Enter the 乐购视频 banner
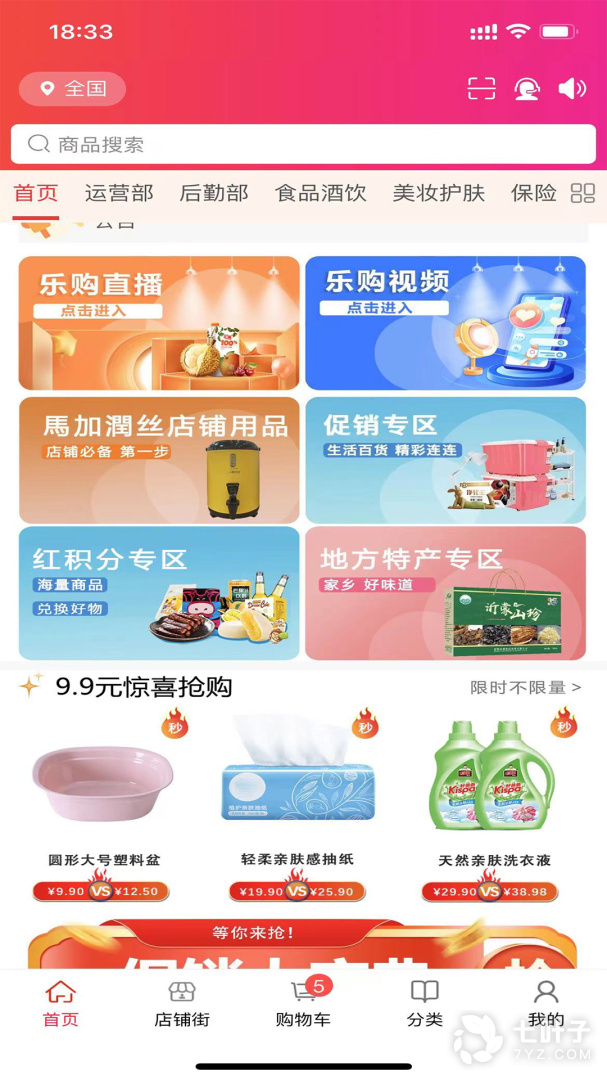Image resolution: width=607 pixels, height=1080 pixels. (x=446, y=323)
